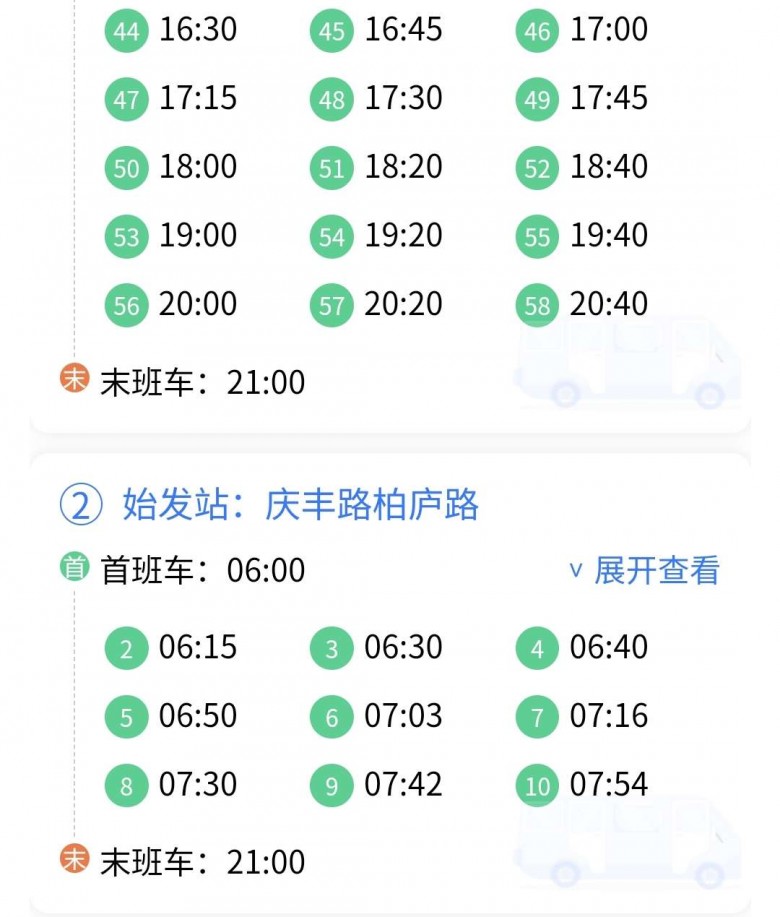
Task: Expand the 庆丰路柏庐路 timetable with 展开查看
Action: [x=645, y=570]
